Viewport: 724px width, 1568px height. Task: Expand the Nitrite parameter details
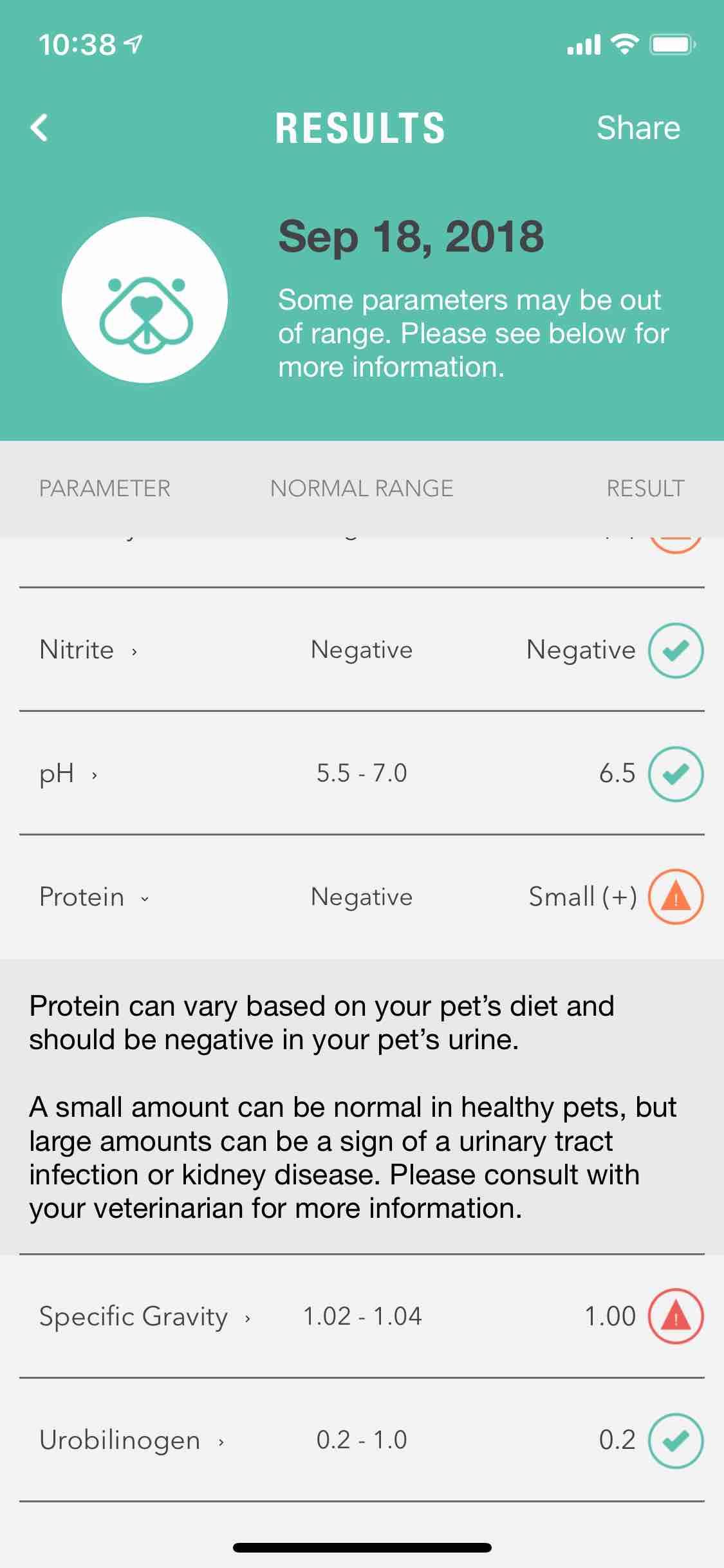[x=89, y=650]
